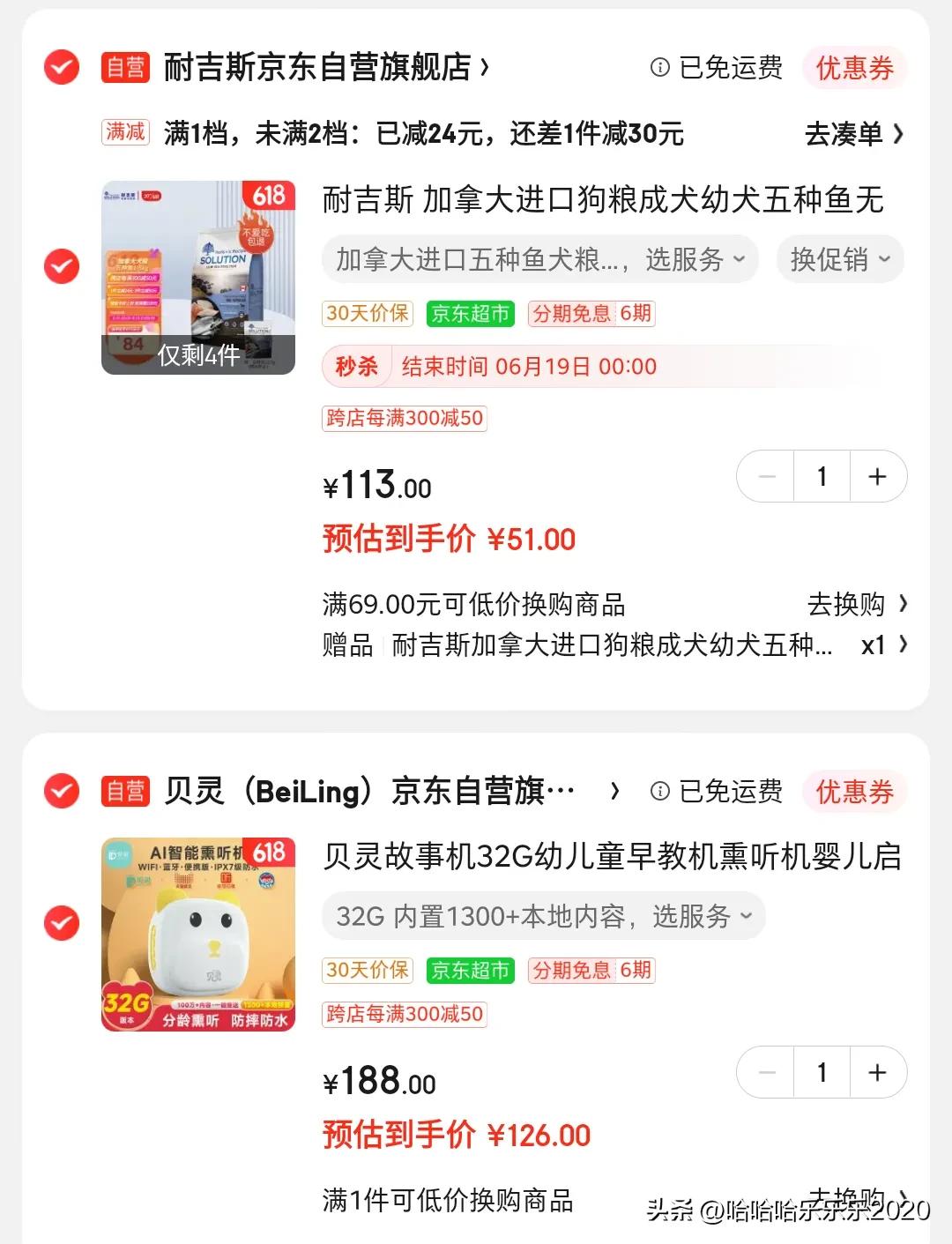
Task: Click the 30天价保 price protection badge
Action: coord(368,314)
